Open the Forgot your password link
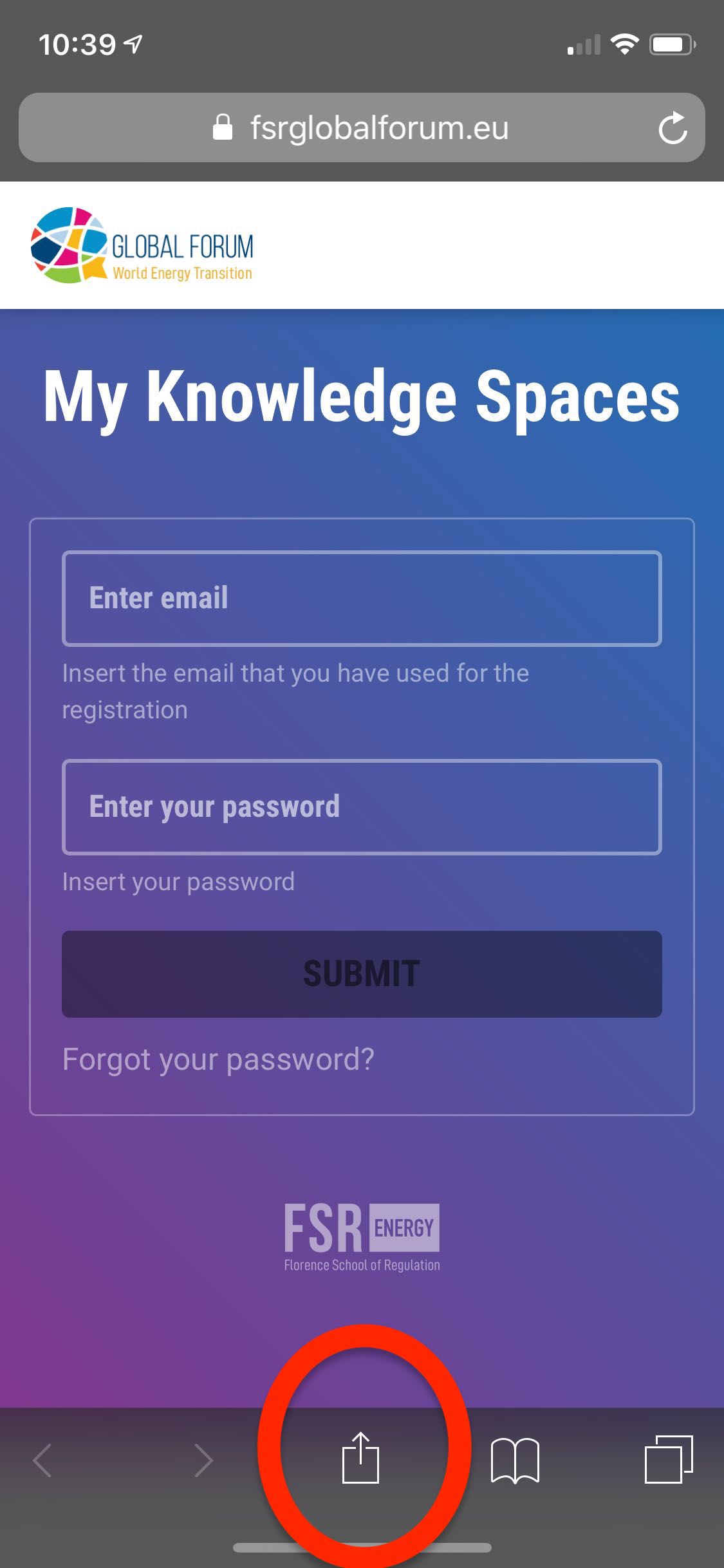 pyautogui.click(x=218, y=1059)
